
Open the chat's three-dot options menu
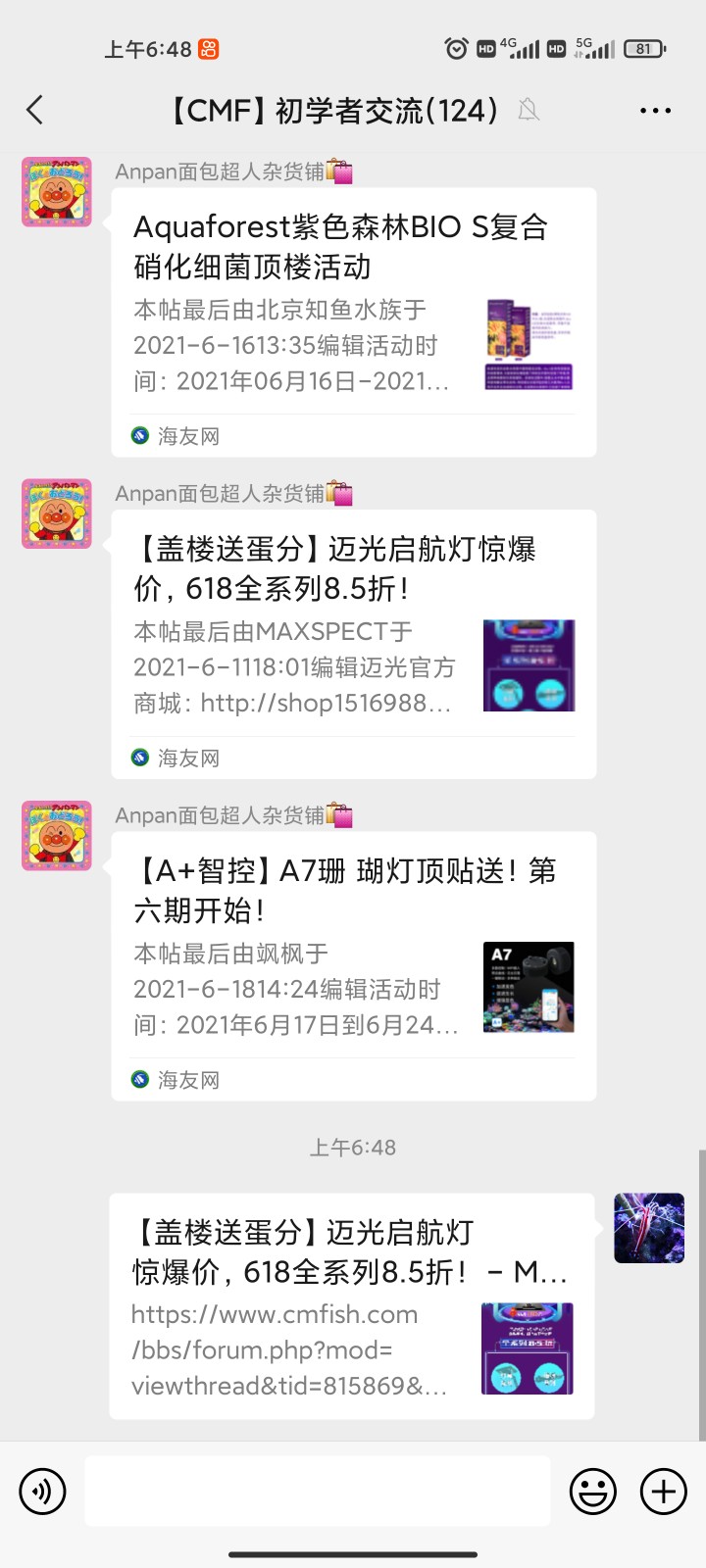point(655,110)
